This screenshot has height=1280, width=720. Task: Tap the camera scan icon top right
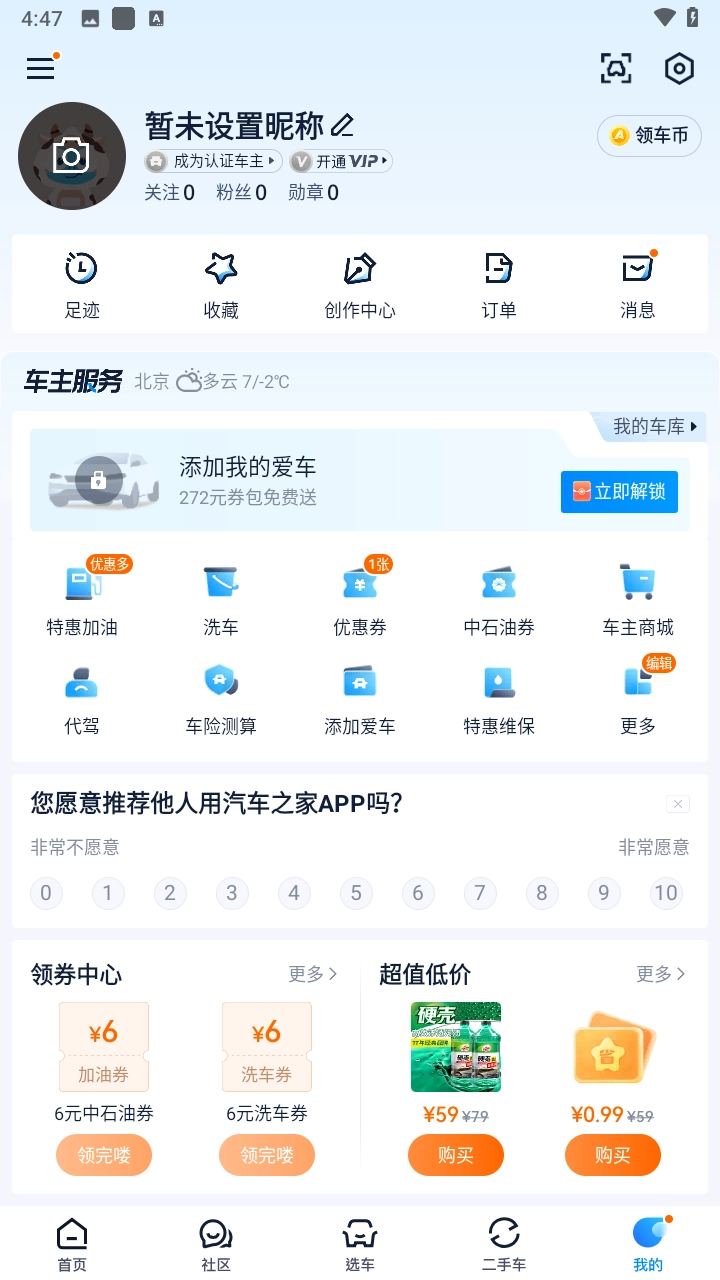[615, 68]
